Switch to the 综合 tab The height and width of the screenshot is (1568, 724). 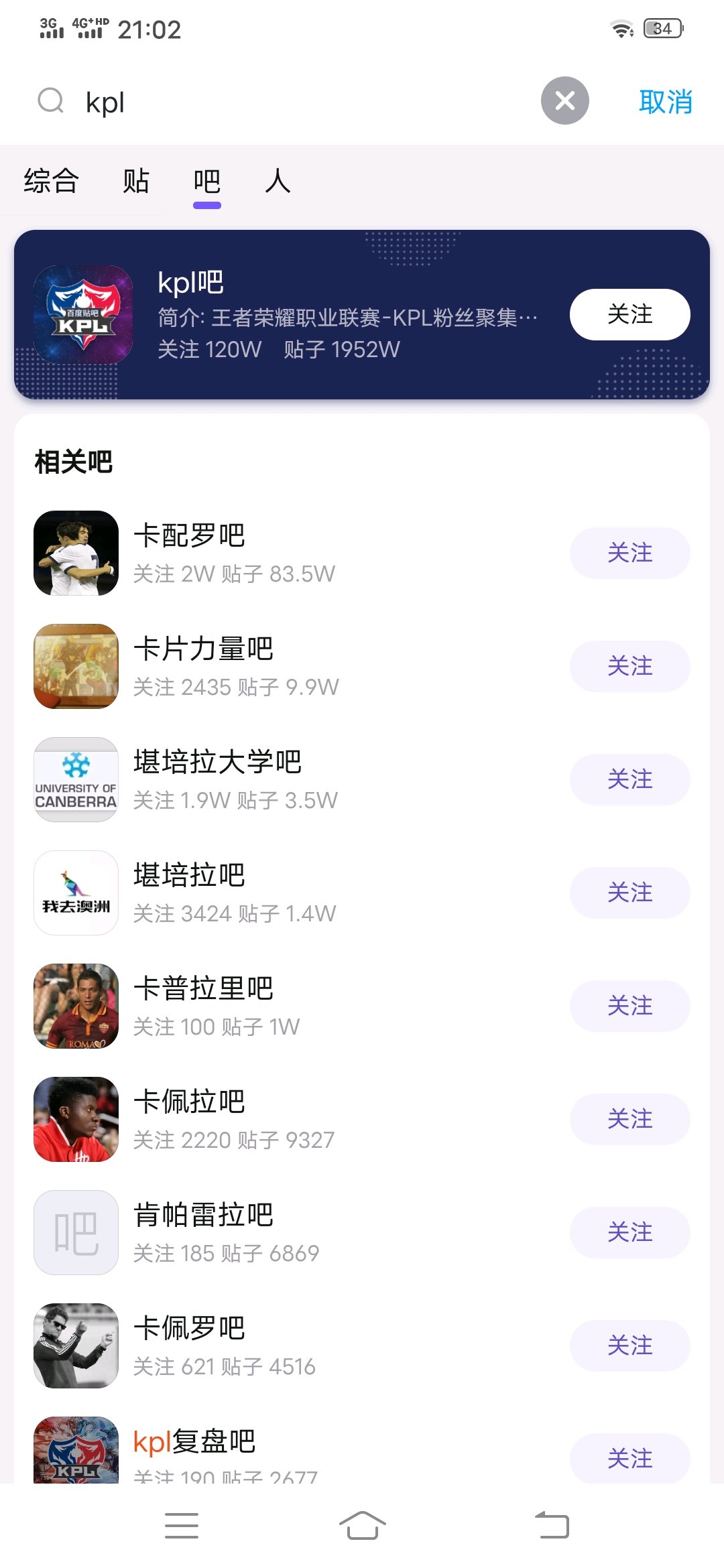click(51, 181)
